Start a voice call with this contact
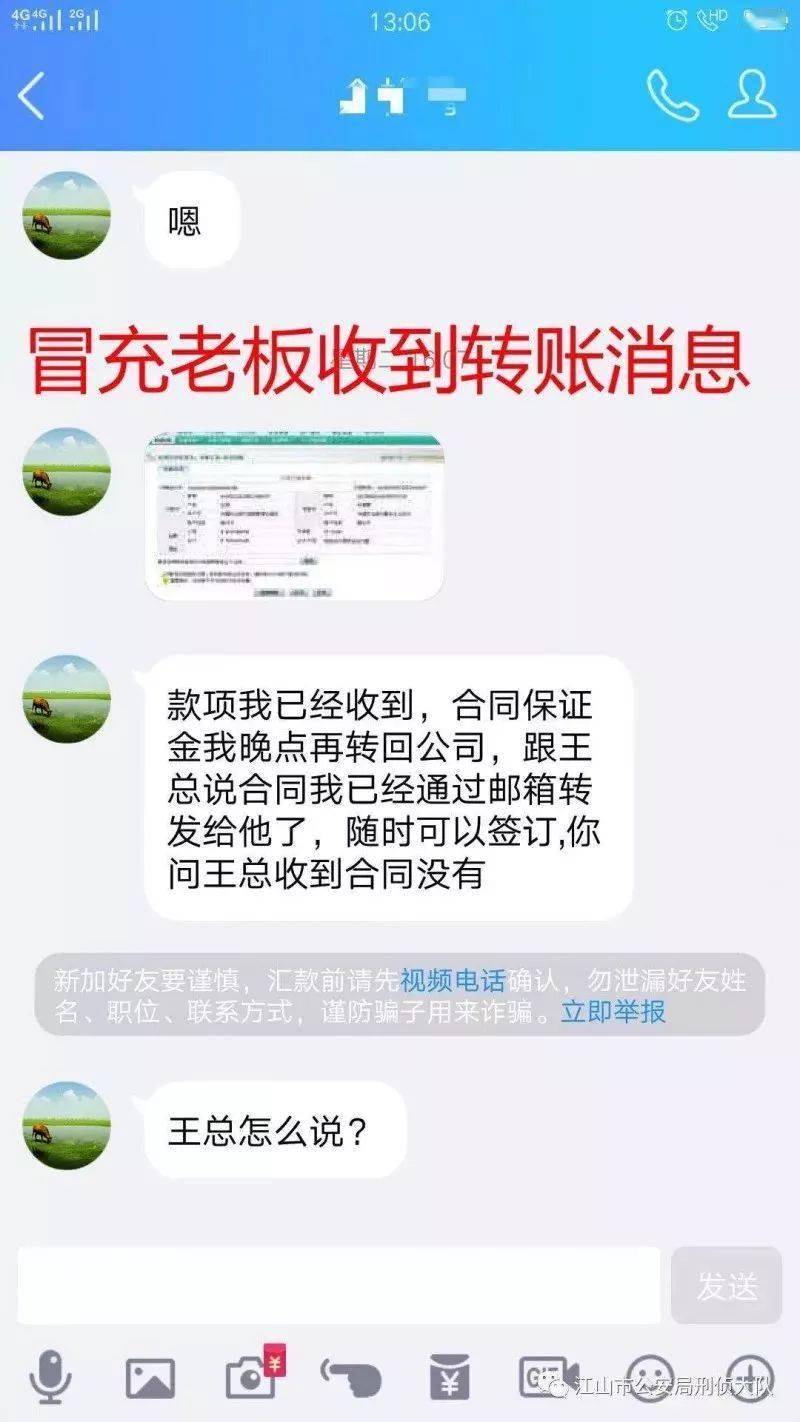The height and width of the screenshot is (1422, 800). (x=672, y=96)
